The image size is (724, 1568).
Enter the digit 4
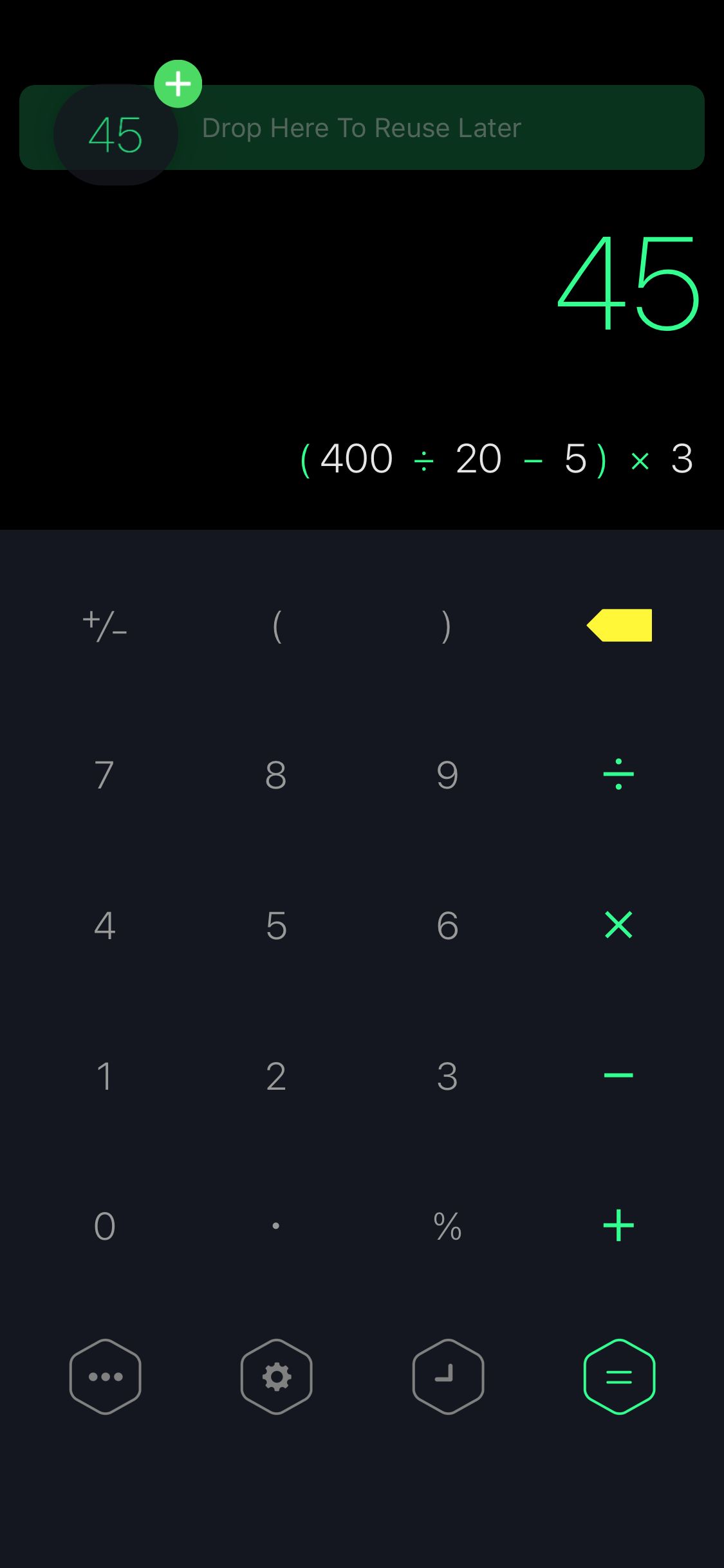click(x=104, y=926)
